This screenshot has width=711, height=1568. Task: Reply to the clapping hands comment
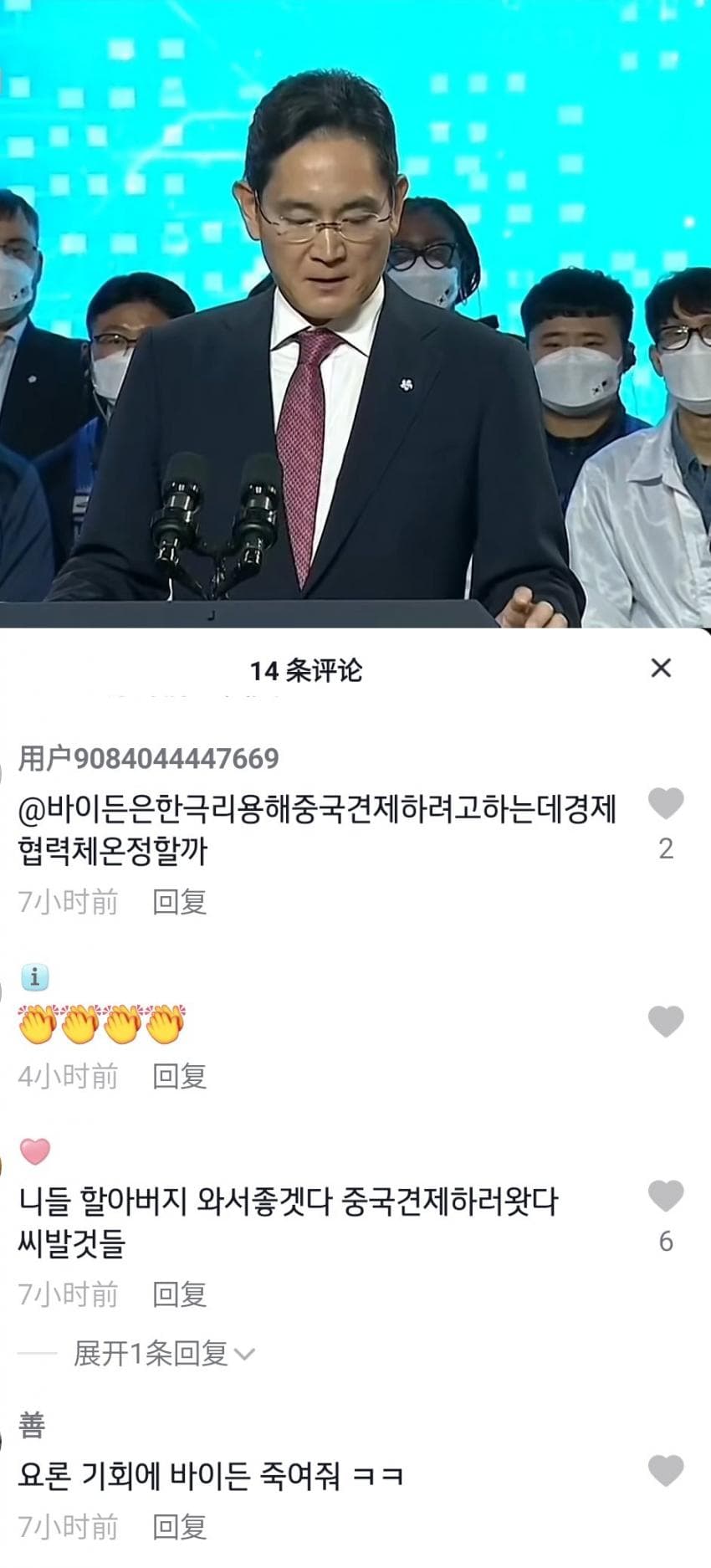[179, 1076]
